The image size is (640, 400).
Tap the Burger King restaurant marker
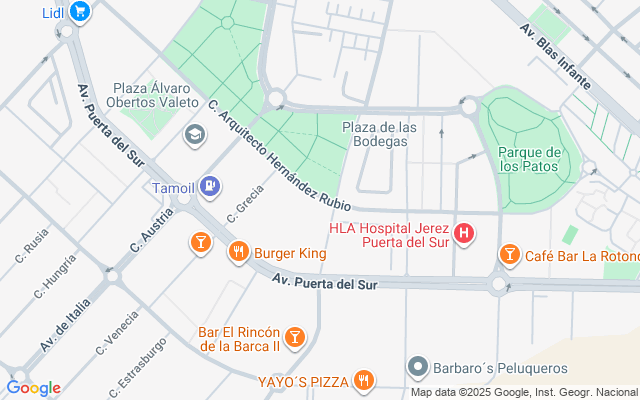point(238,253)
